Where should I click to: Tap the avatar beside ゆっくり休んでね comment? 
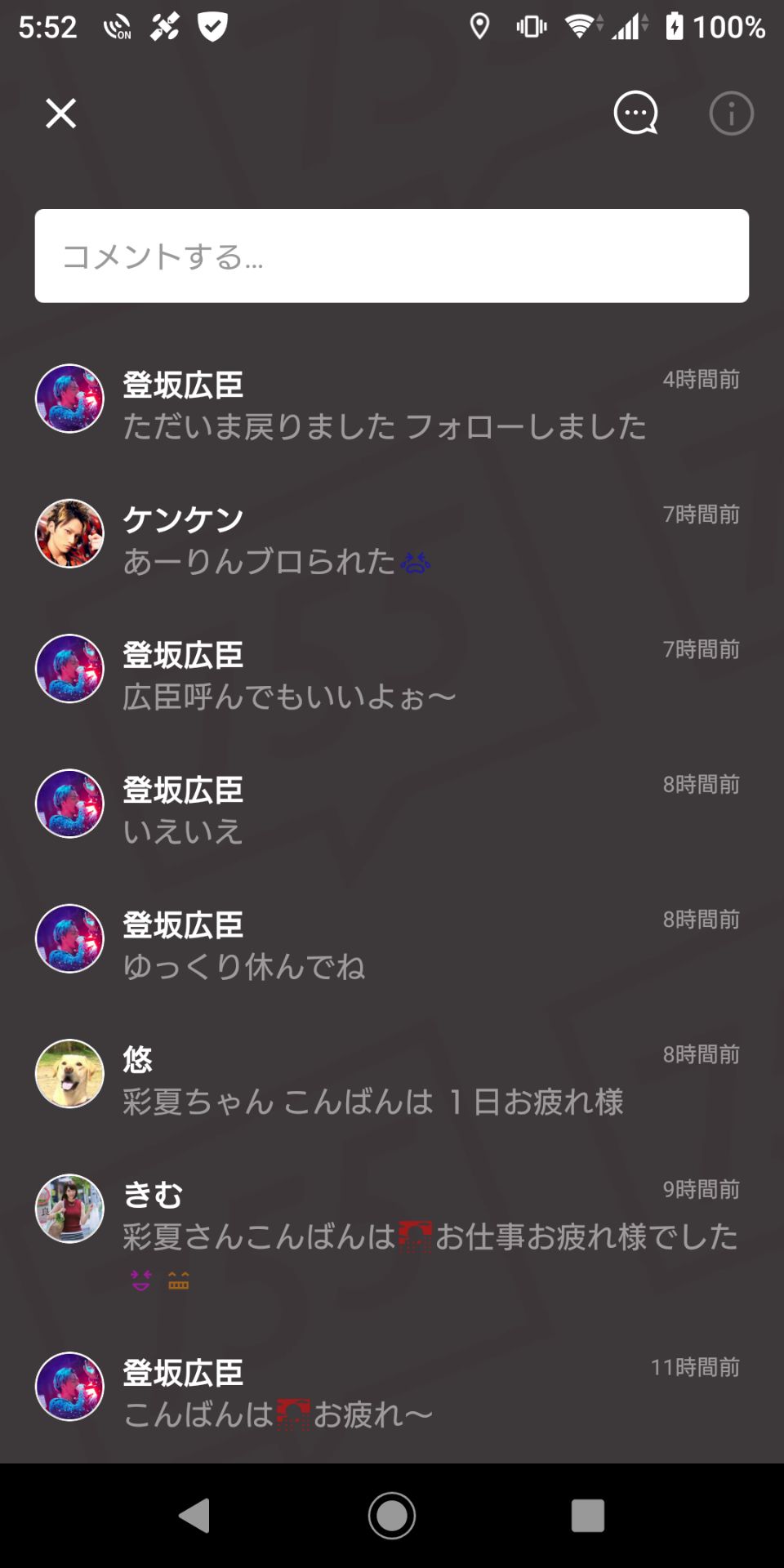click(x=69, y=938)
